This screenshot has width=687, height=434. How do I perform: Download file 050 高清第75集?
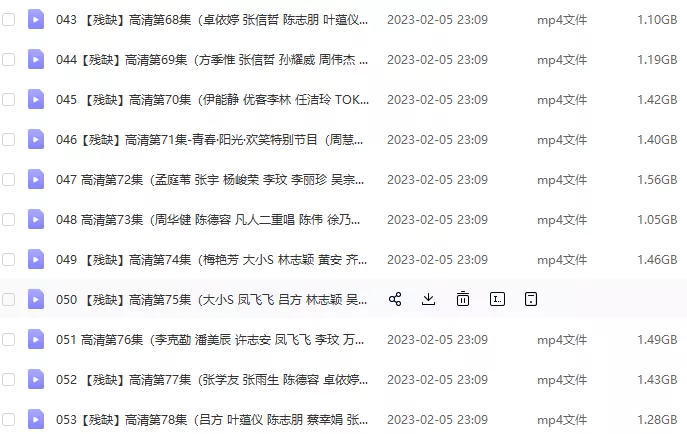(428, 299)
